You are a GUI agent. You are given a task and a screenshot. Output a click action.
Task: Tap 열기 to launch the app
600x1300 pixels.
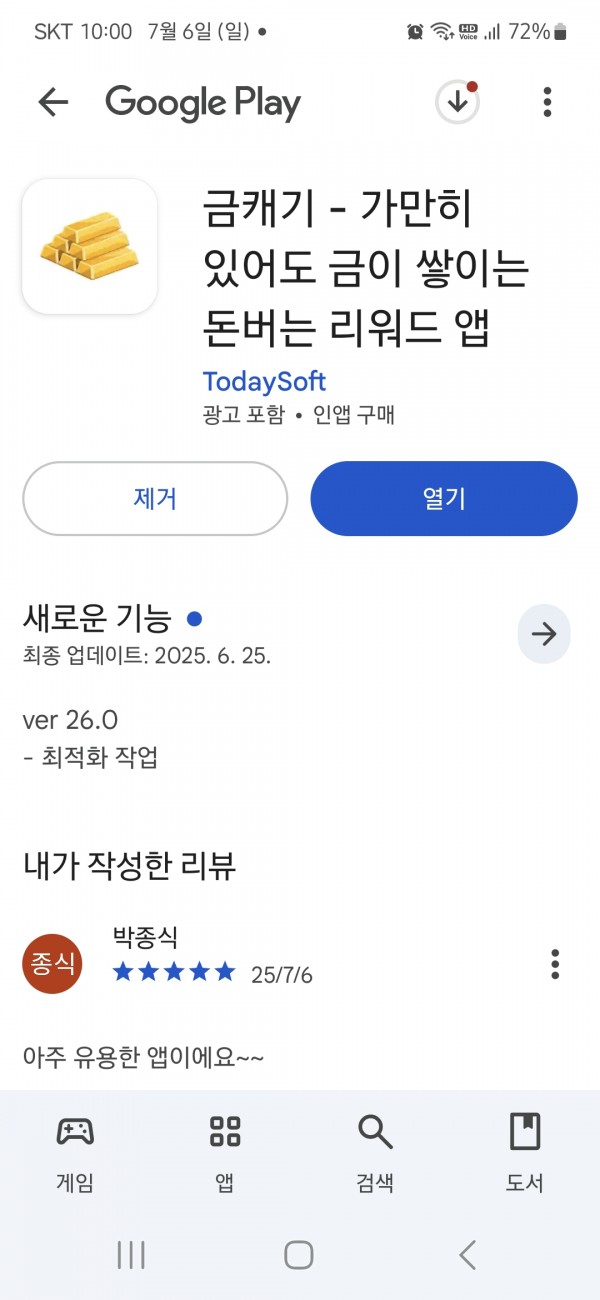tap(444, 499)
